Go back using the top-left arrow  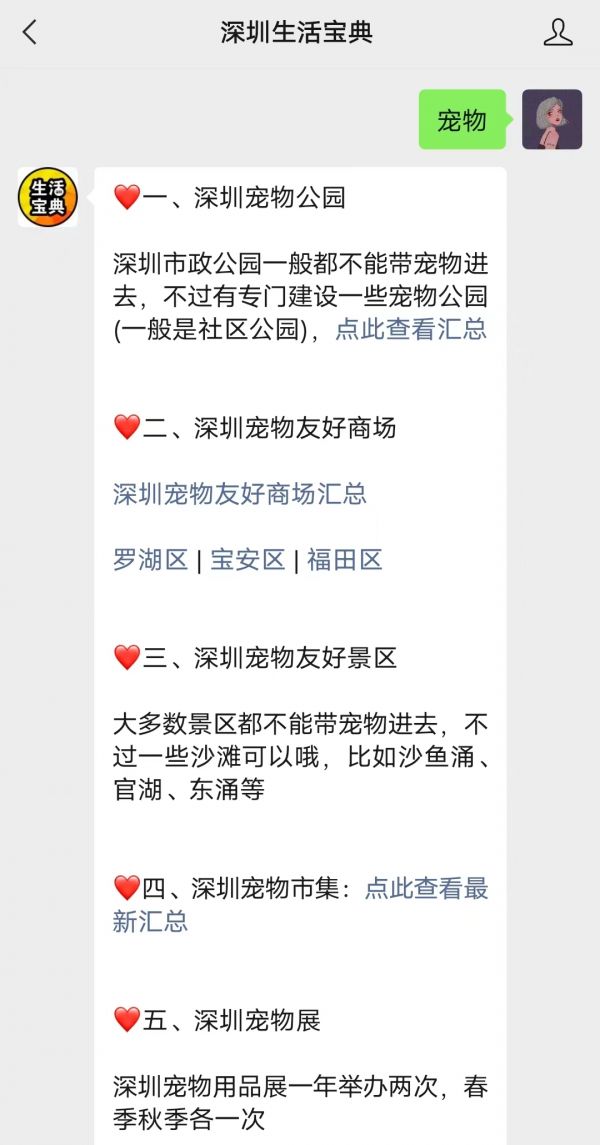pos(30,33)
